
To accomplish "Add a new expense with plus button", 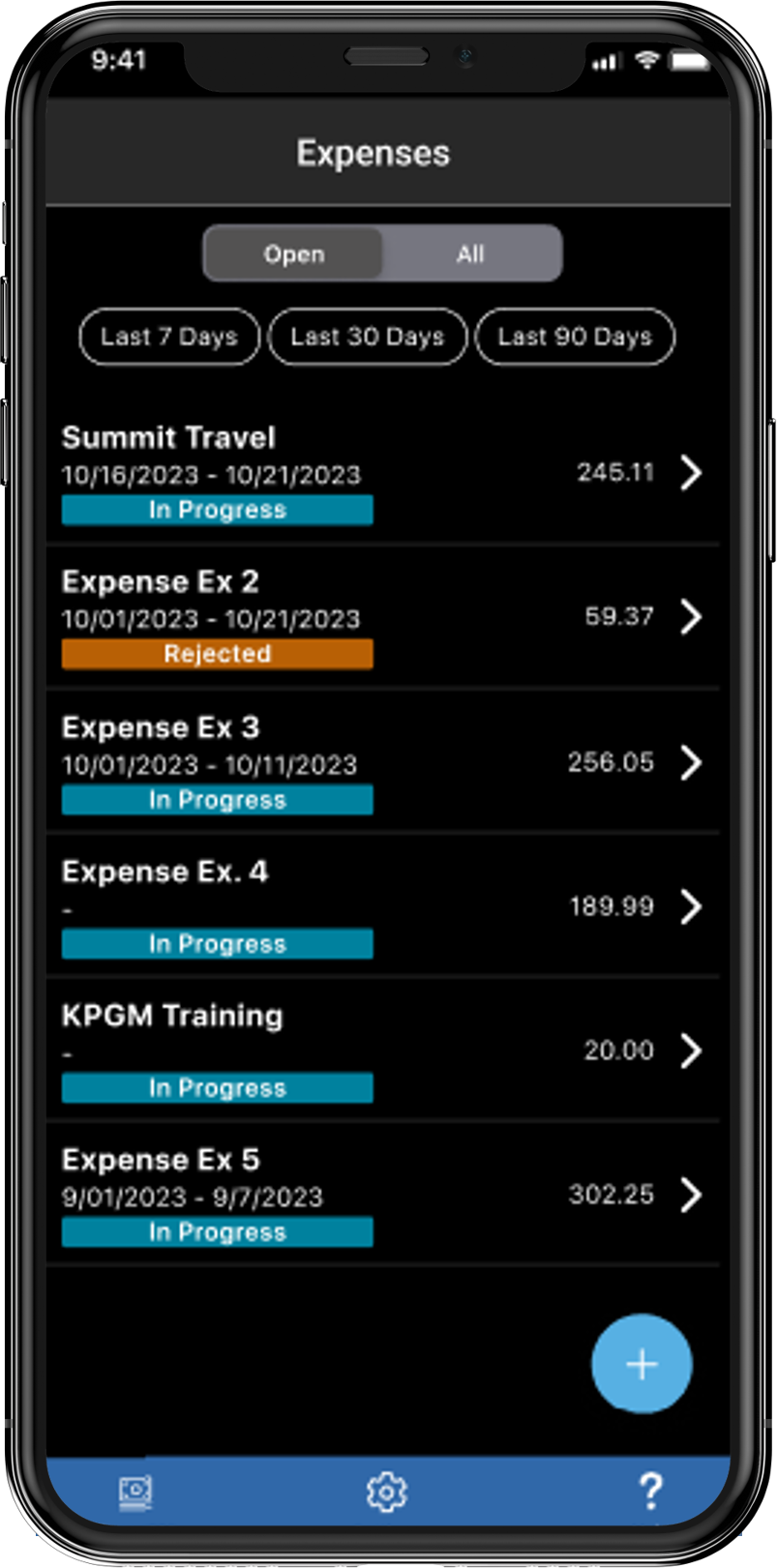I will [642, 1364].
